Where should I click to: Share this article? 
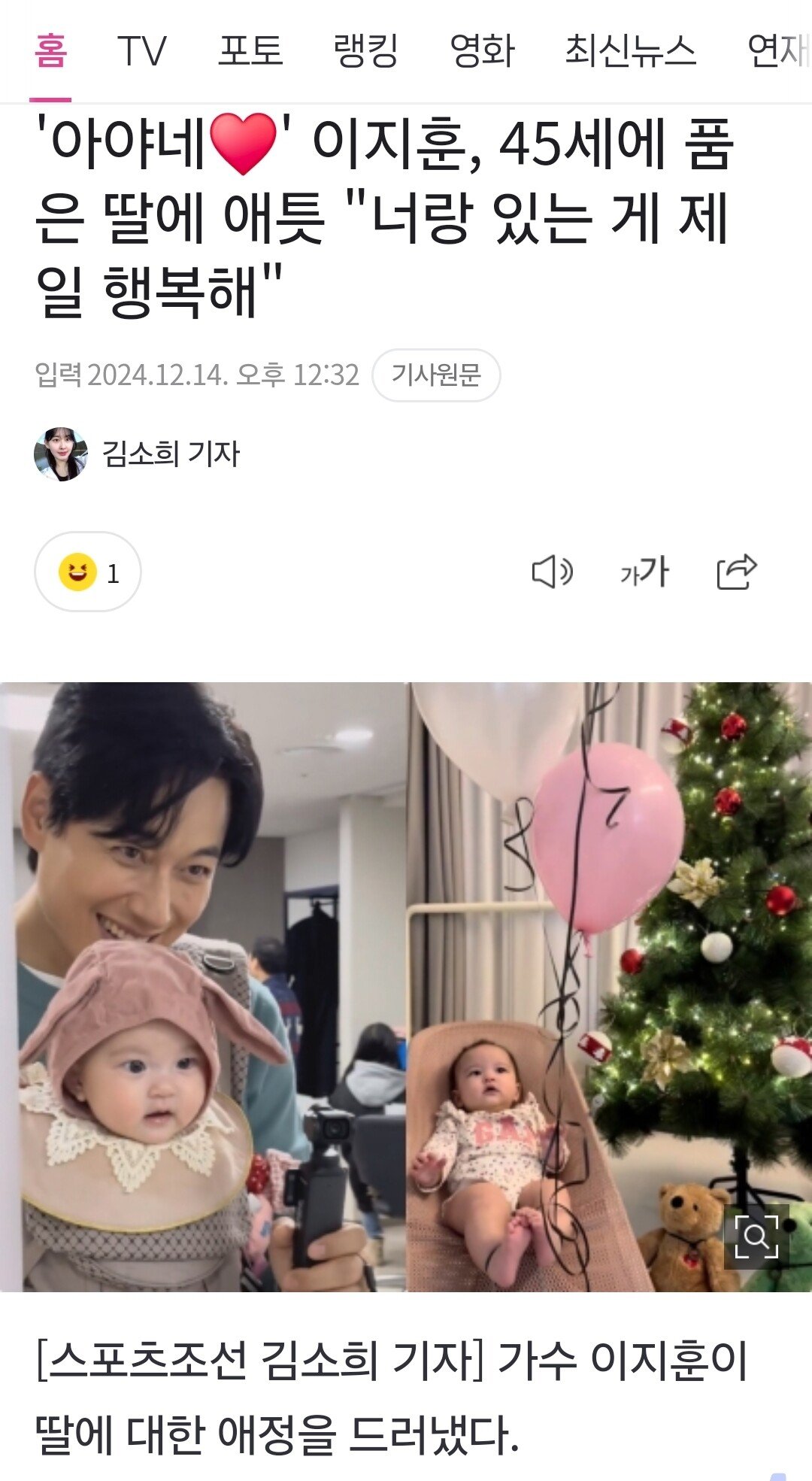pos(737,572)
